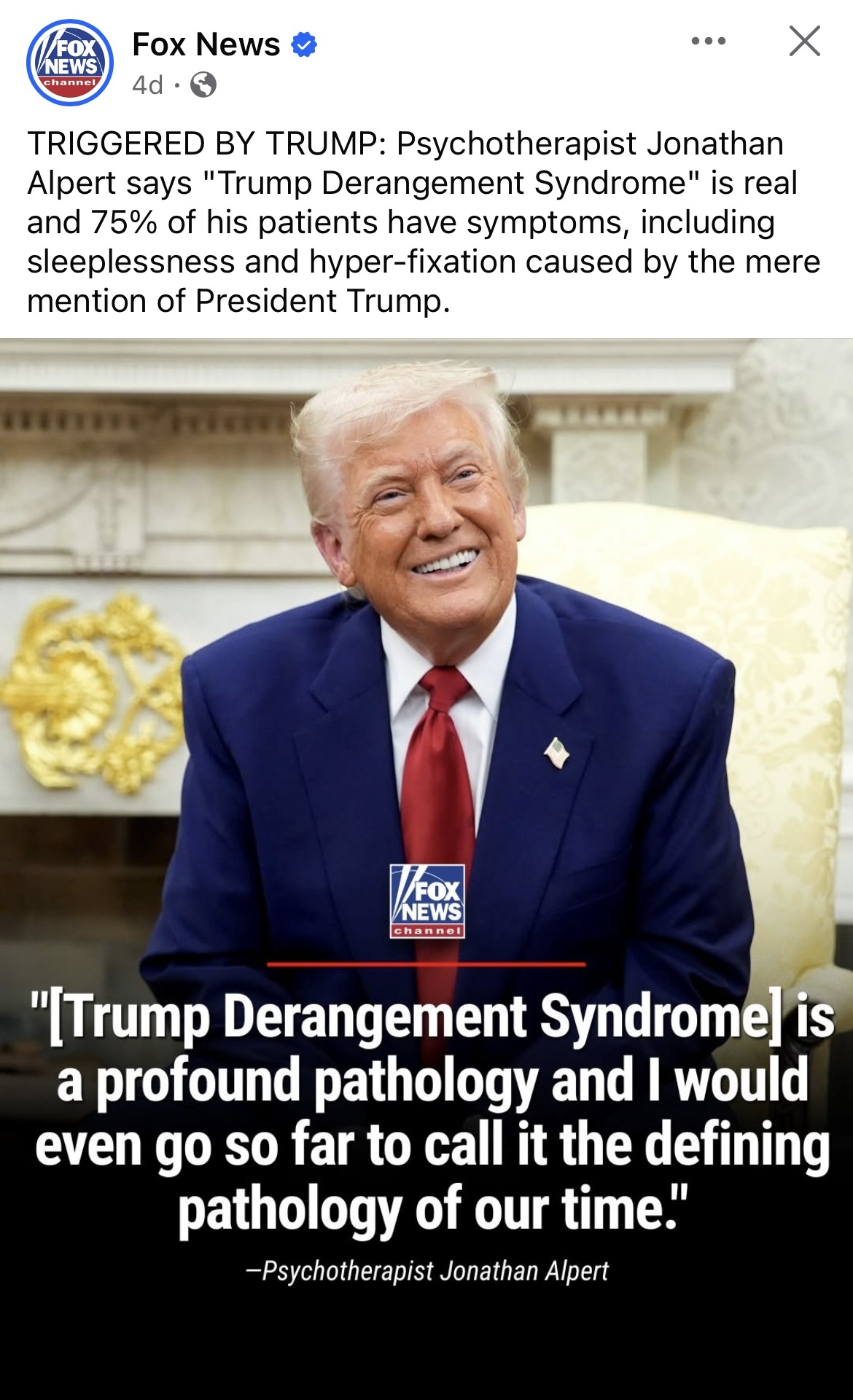Close the post view

click(x=804, y=41)
